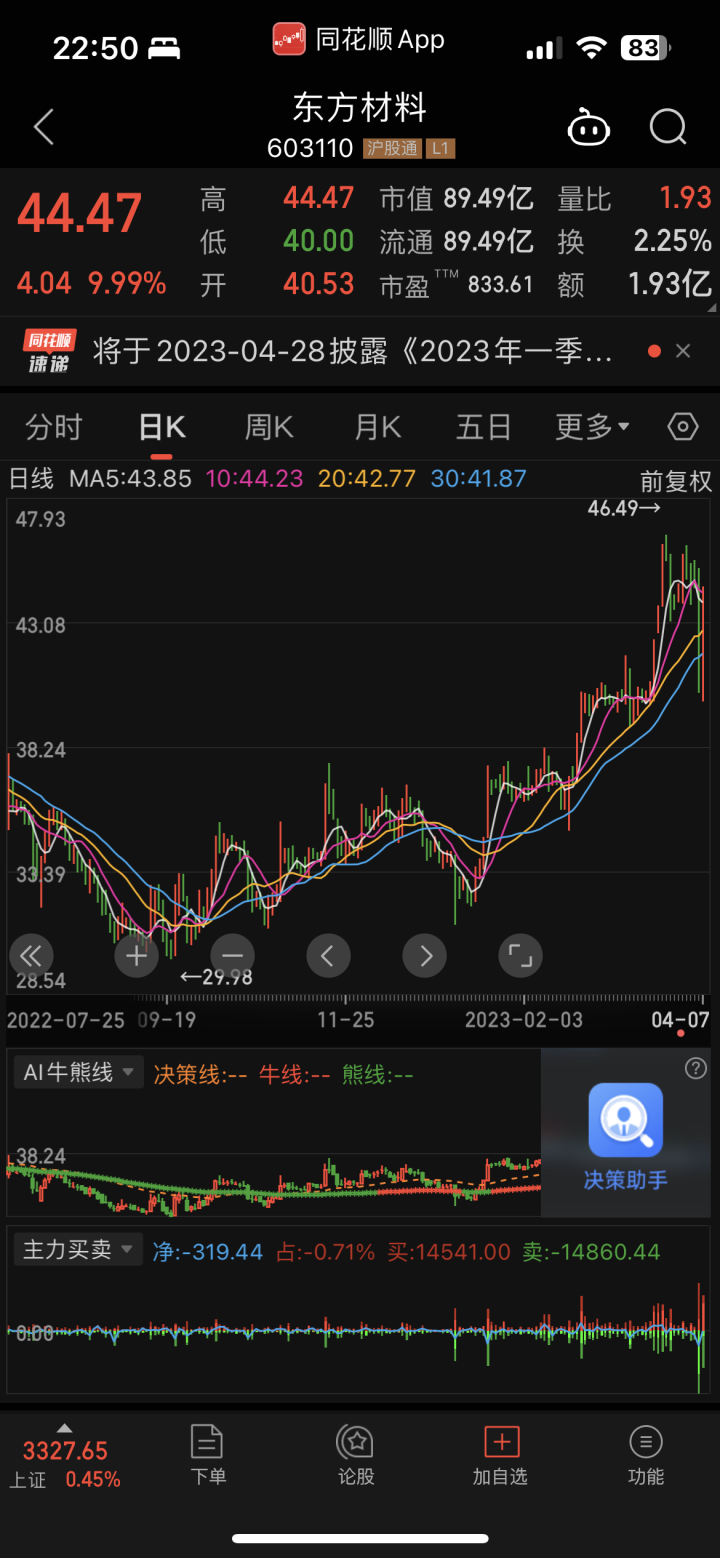Open the AI牛熊线 indicator dropdown
Viewport: 720px width, 1558px height.
(78, 1073)
